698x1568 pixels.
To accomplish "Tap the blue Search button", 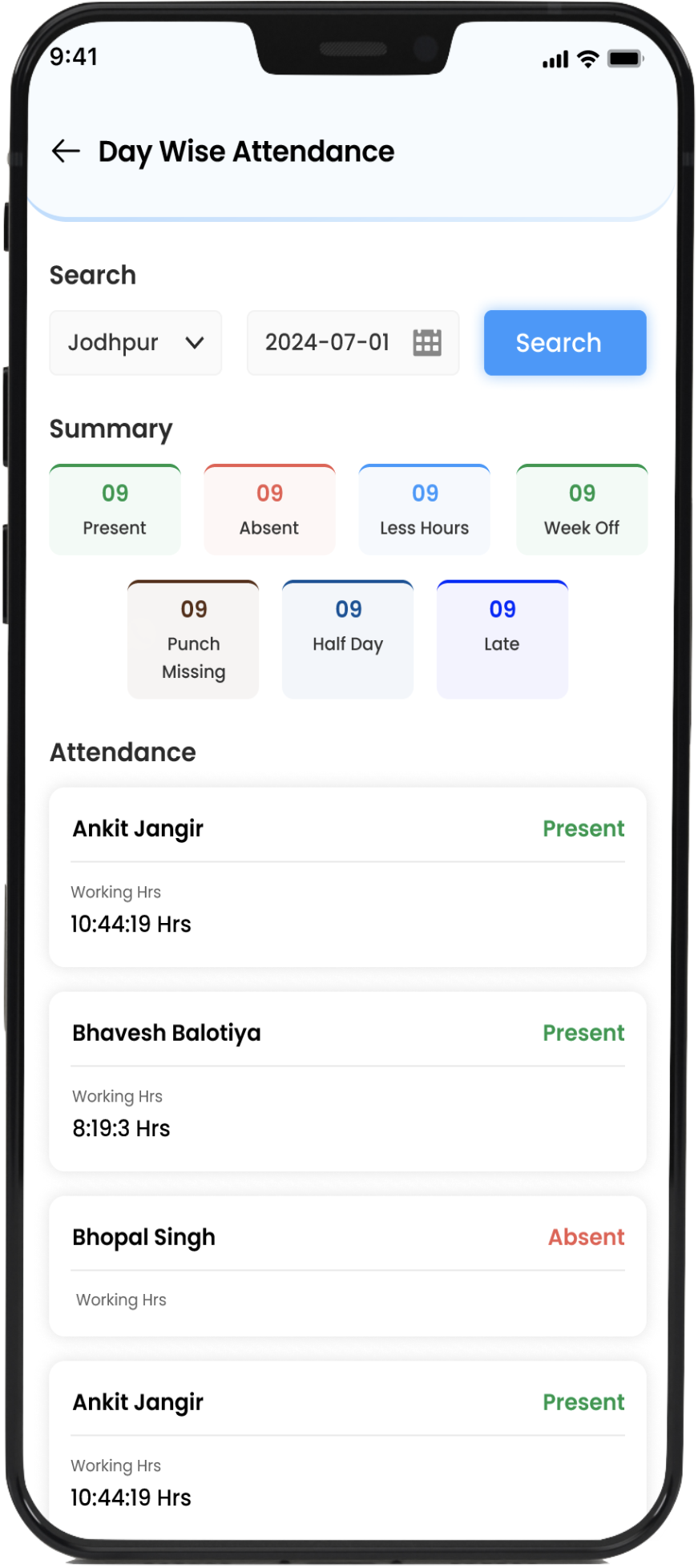I will (564, 343).
